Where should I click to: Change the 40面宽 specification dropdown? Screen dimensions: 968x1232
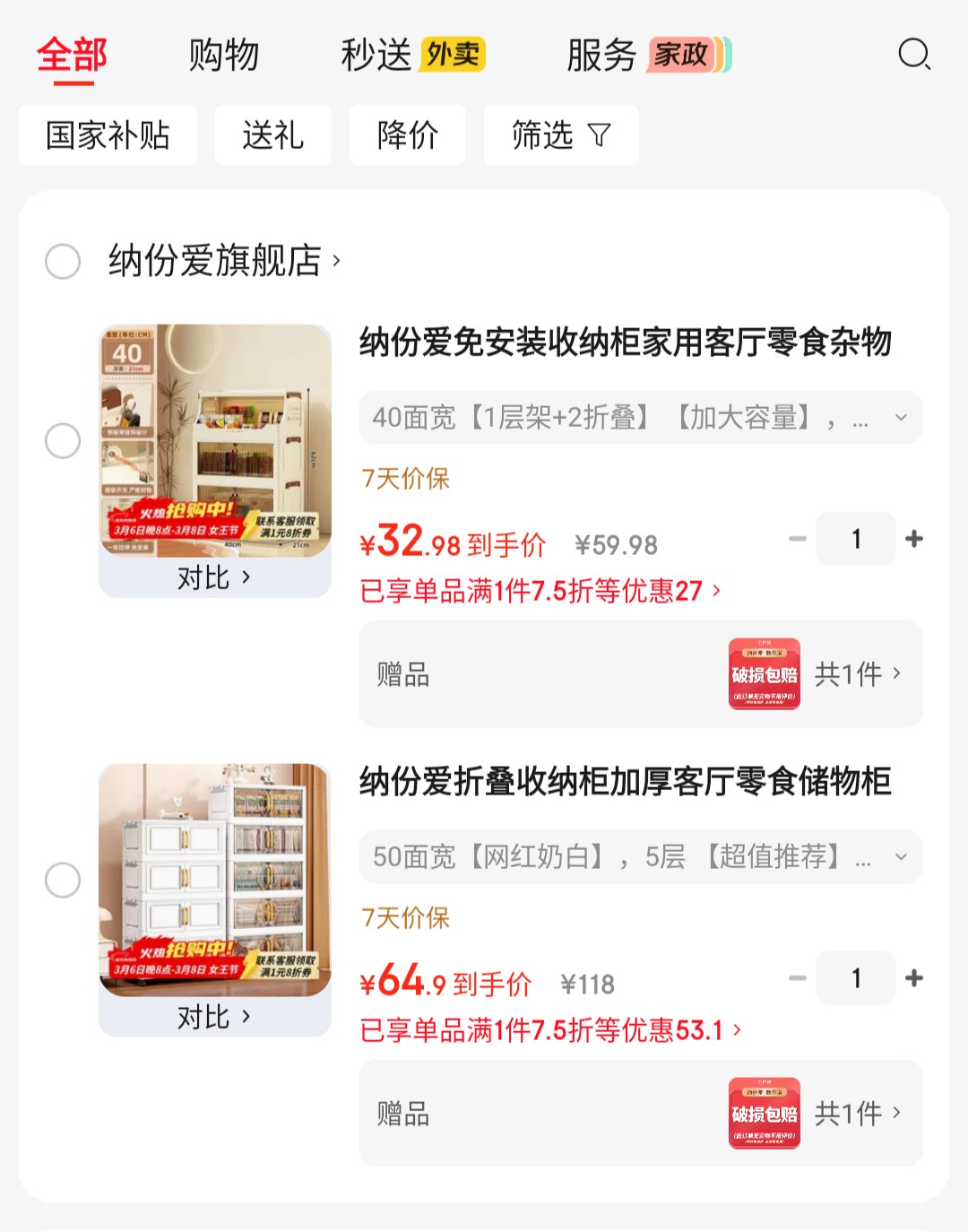[x=640, y=418]
